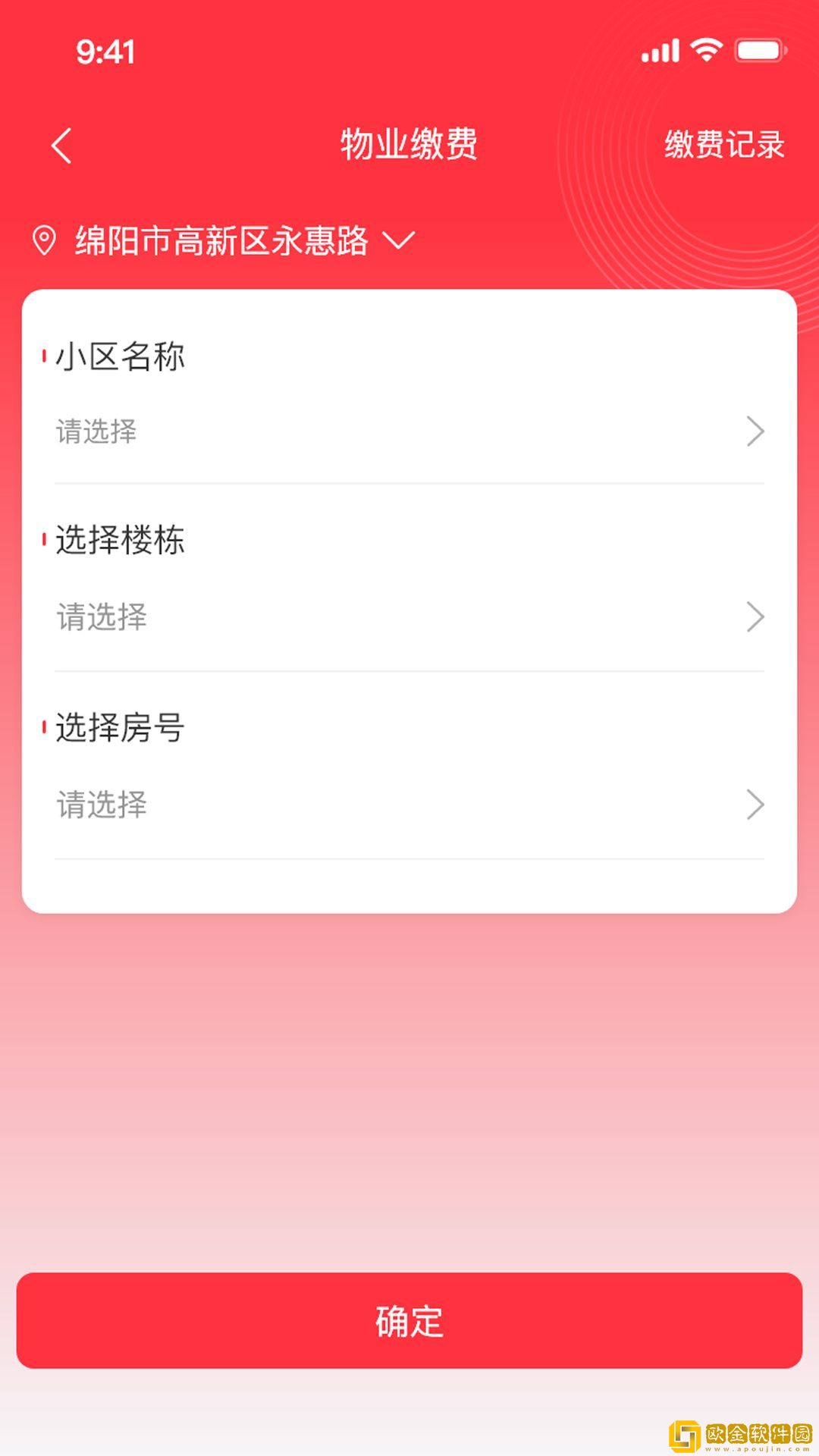Pick a room number under 选择房号
Screen dimensions: 819x1456
coord(409,805)
